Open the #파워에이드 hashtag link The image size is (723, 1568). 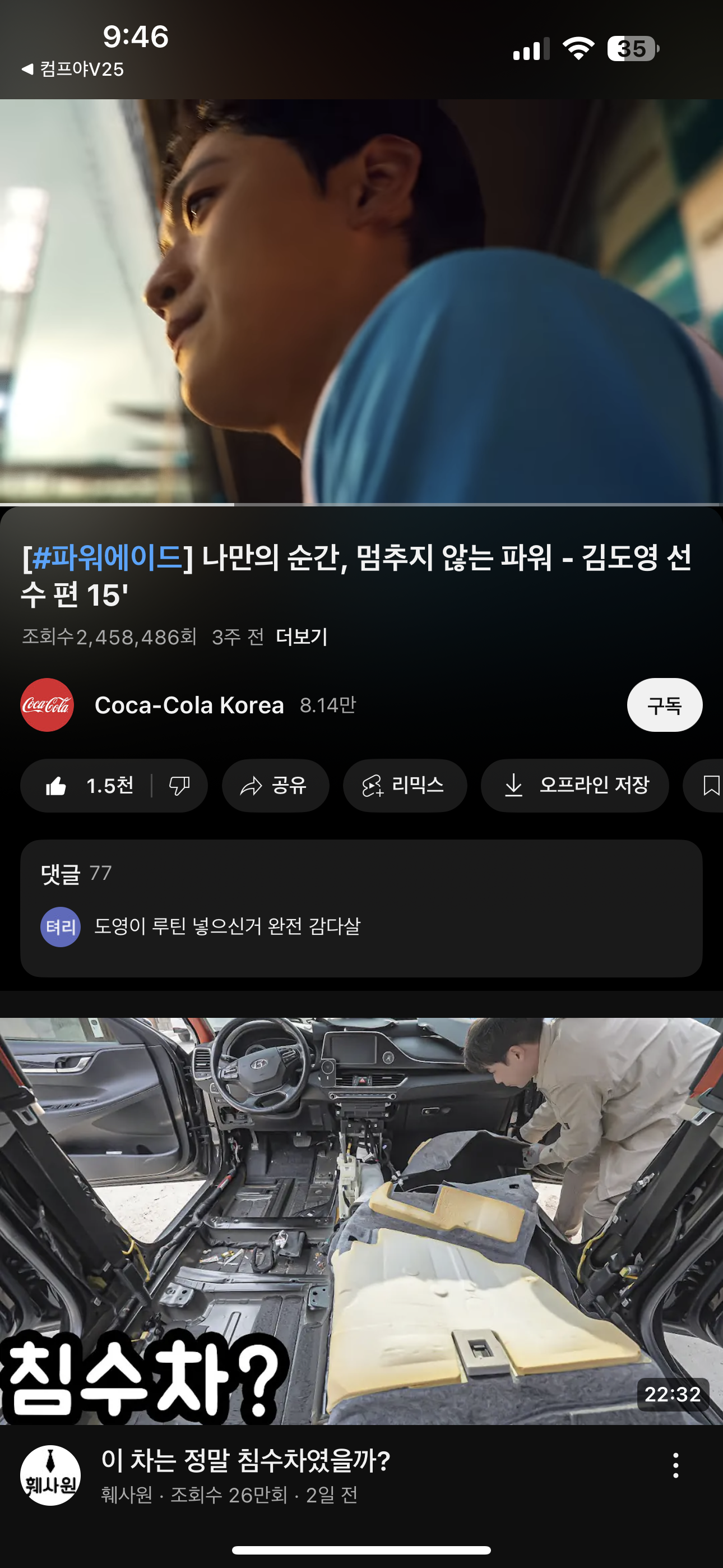pyautogui.click(x=107, y=557)
